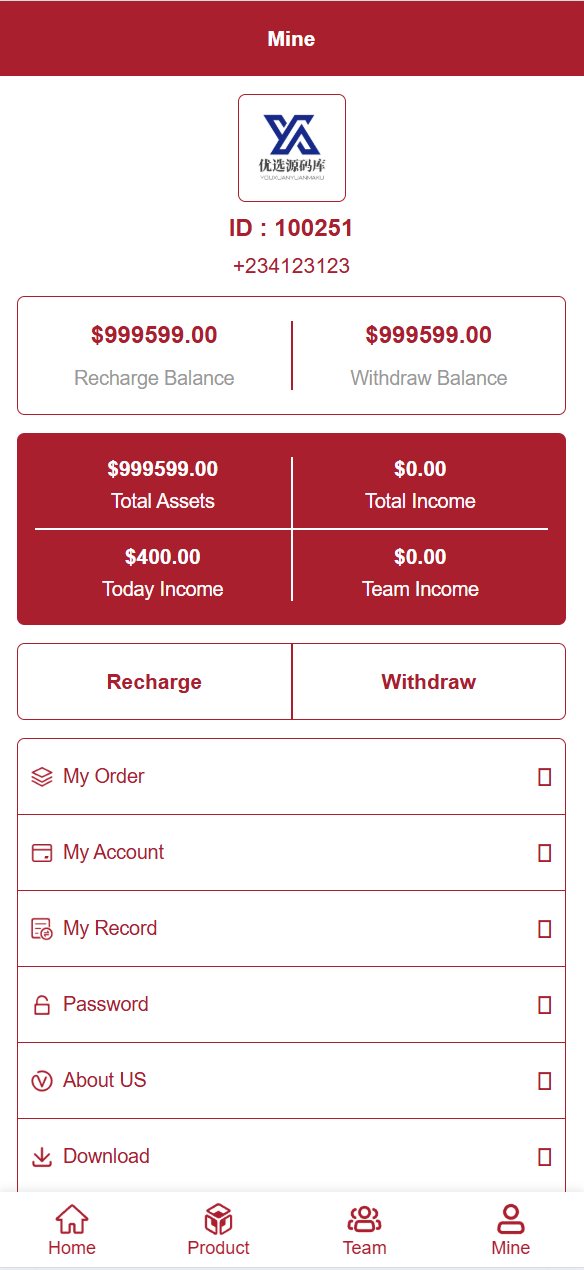584x1270 pixels.
Task: Open the My Account row
Action: 291,853
